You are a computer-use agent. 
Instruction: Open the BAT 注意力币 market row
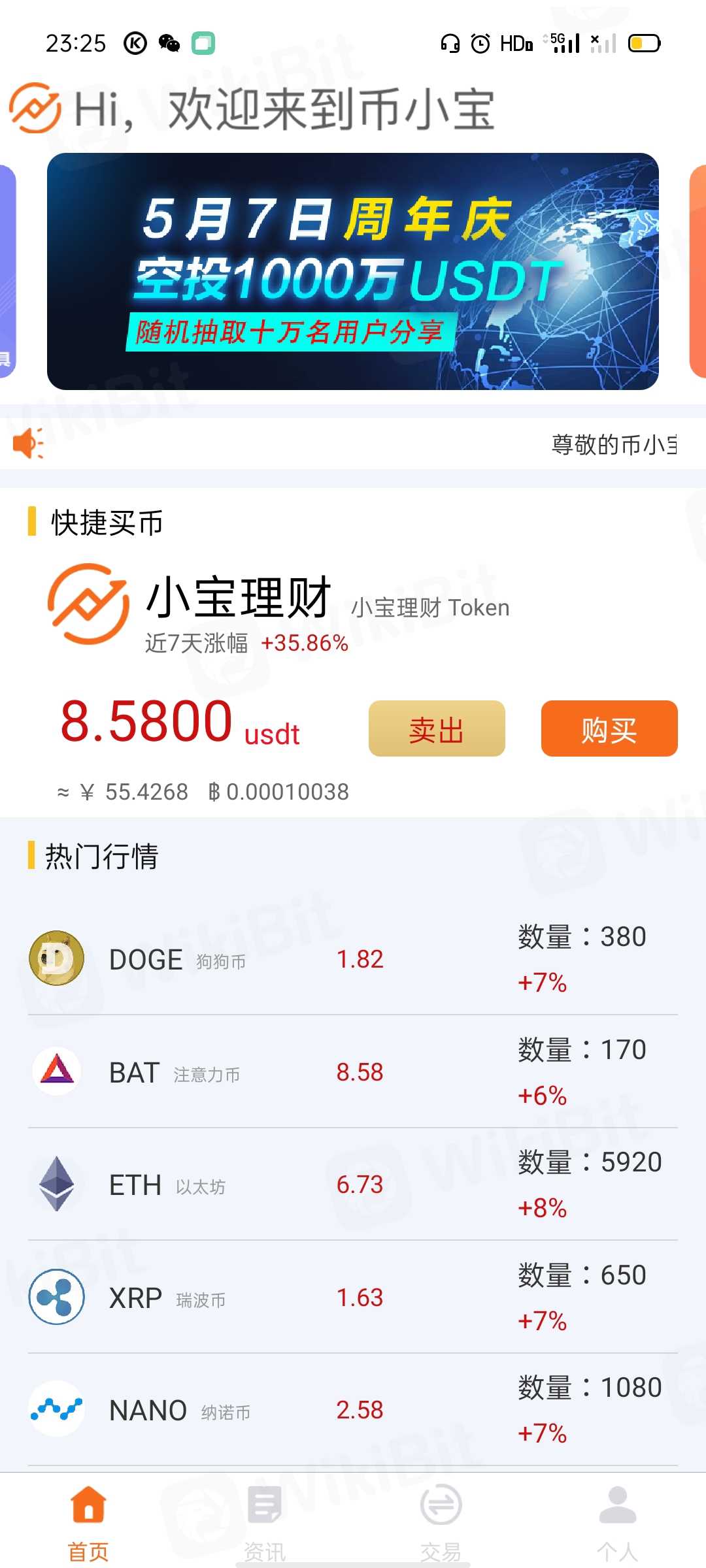tap(353, 1072)
